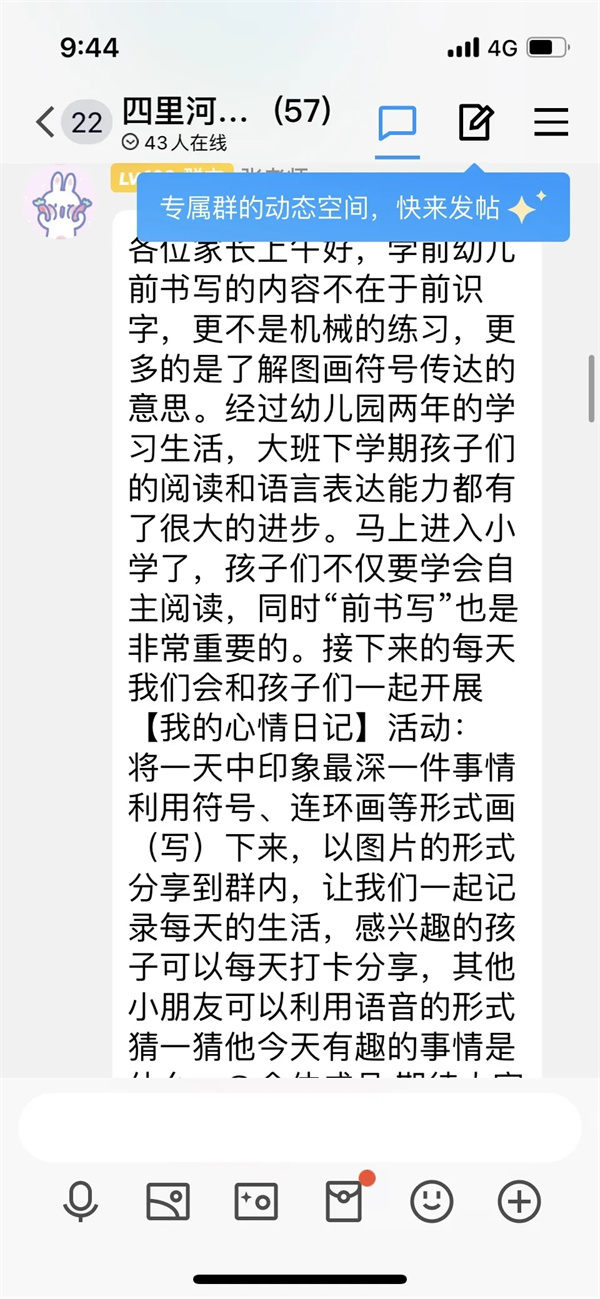Expand more options with the plus icon
Viewport: 600px width, 1299px height.
519,1201
